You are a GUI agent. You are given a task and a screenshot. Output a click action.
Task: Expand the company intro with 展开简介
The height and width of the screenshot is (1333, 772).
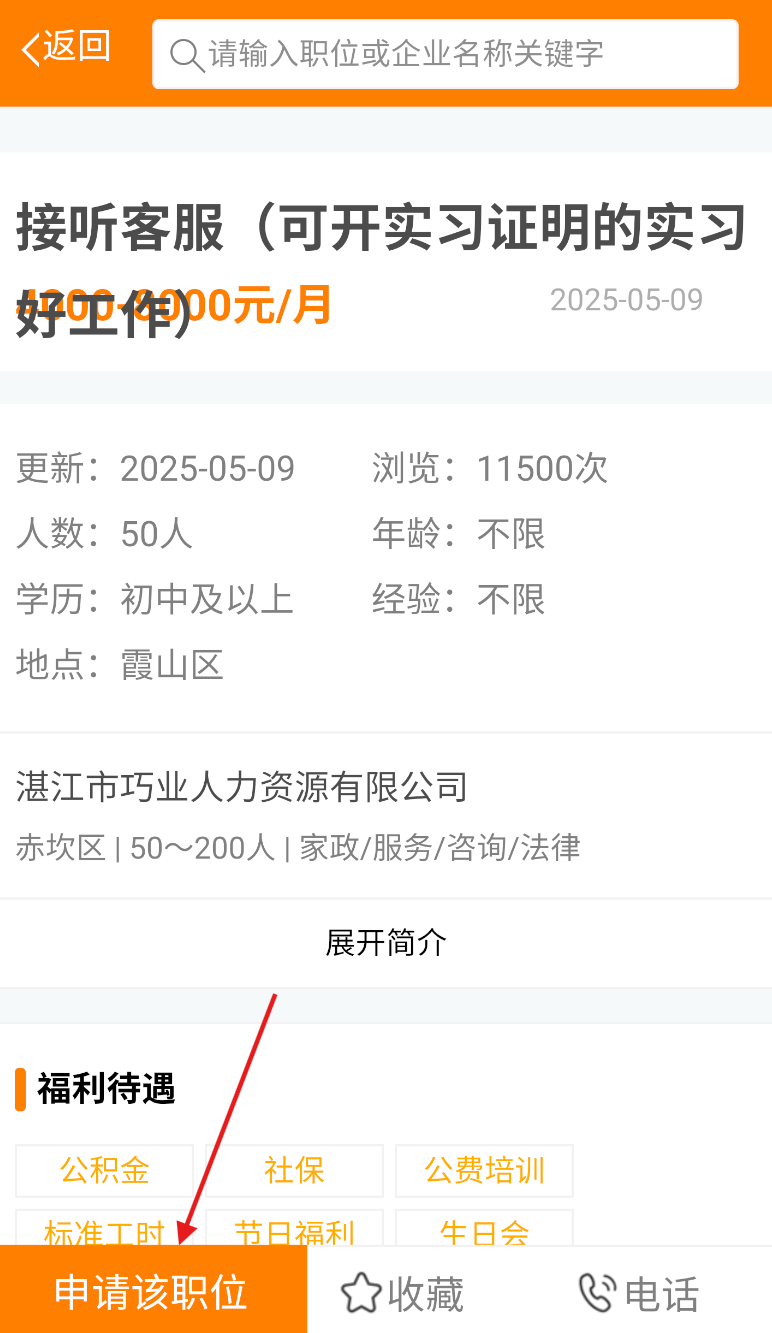click(x=386, y=943)
